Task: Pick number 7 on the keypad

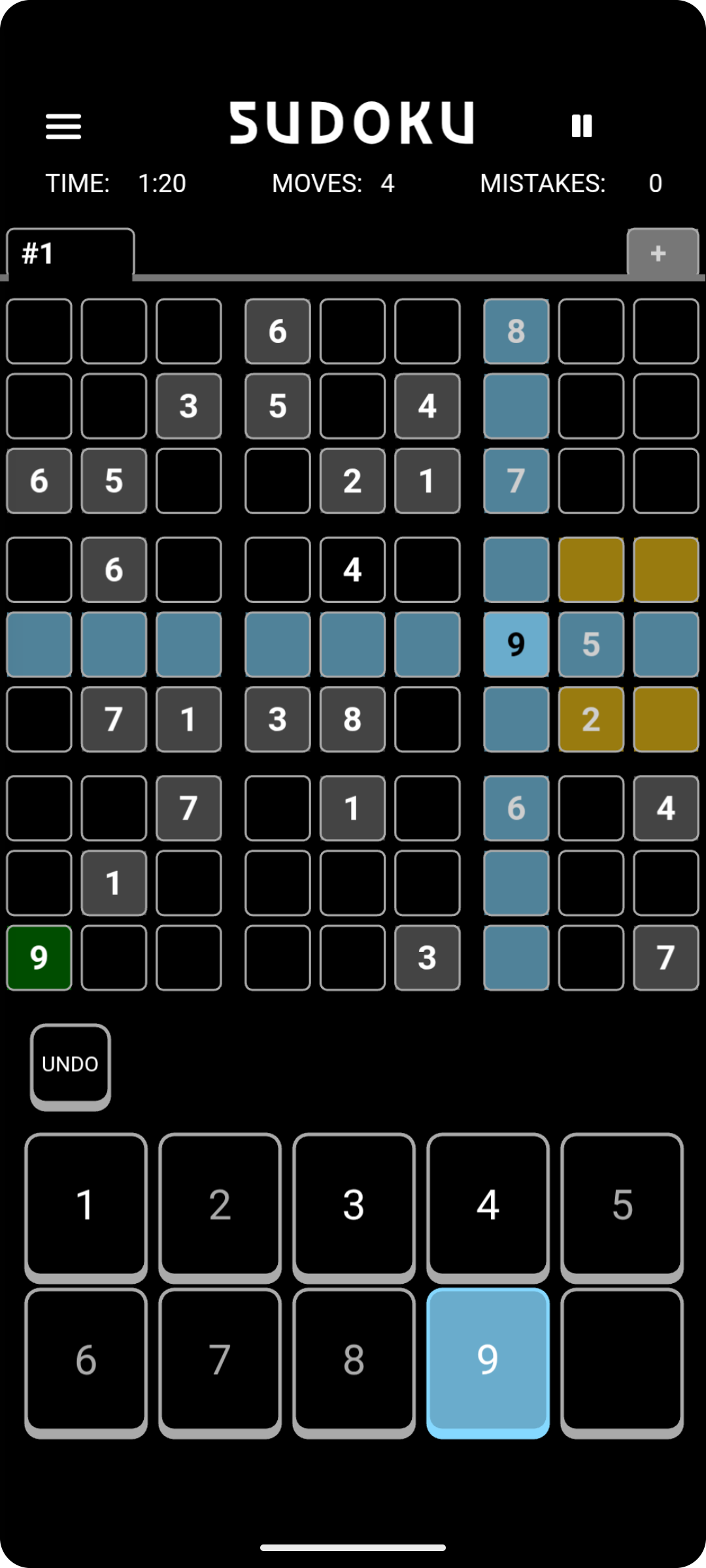Action: (220, 1360)
